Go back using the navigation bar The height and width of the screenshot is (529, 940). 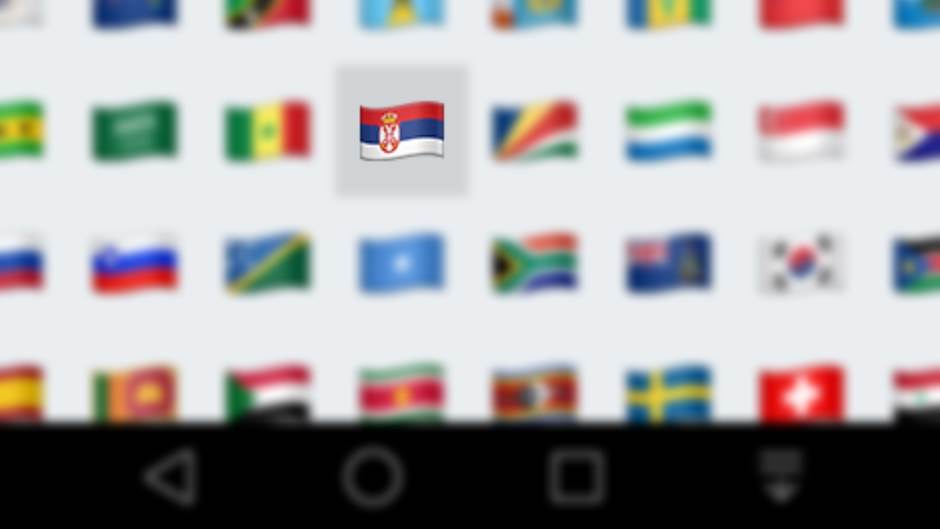[x=171, y=477]
